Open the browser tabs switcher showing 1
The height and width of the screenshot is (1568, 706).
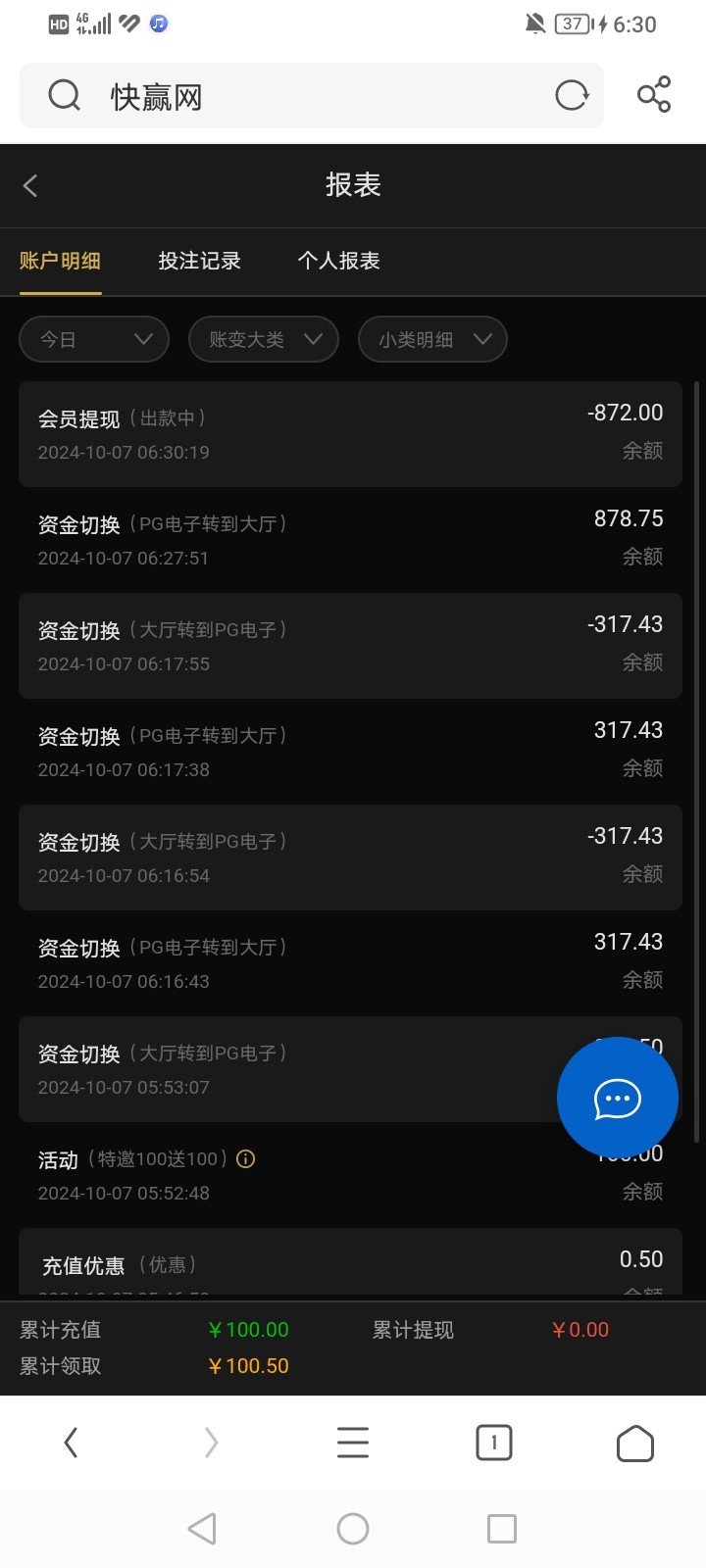494,1443
